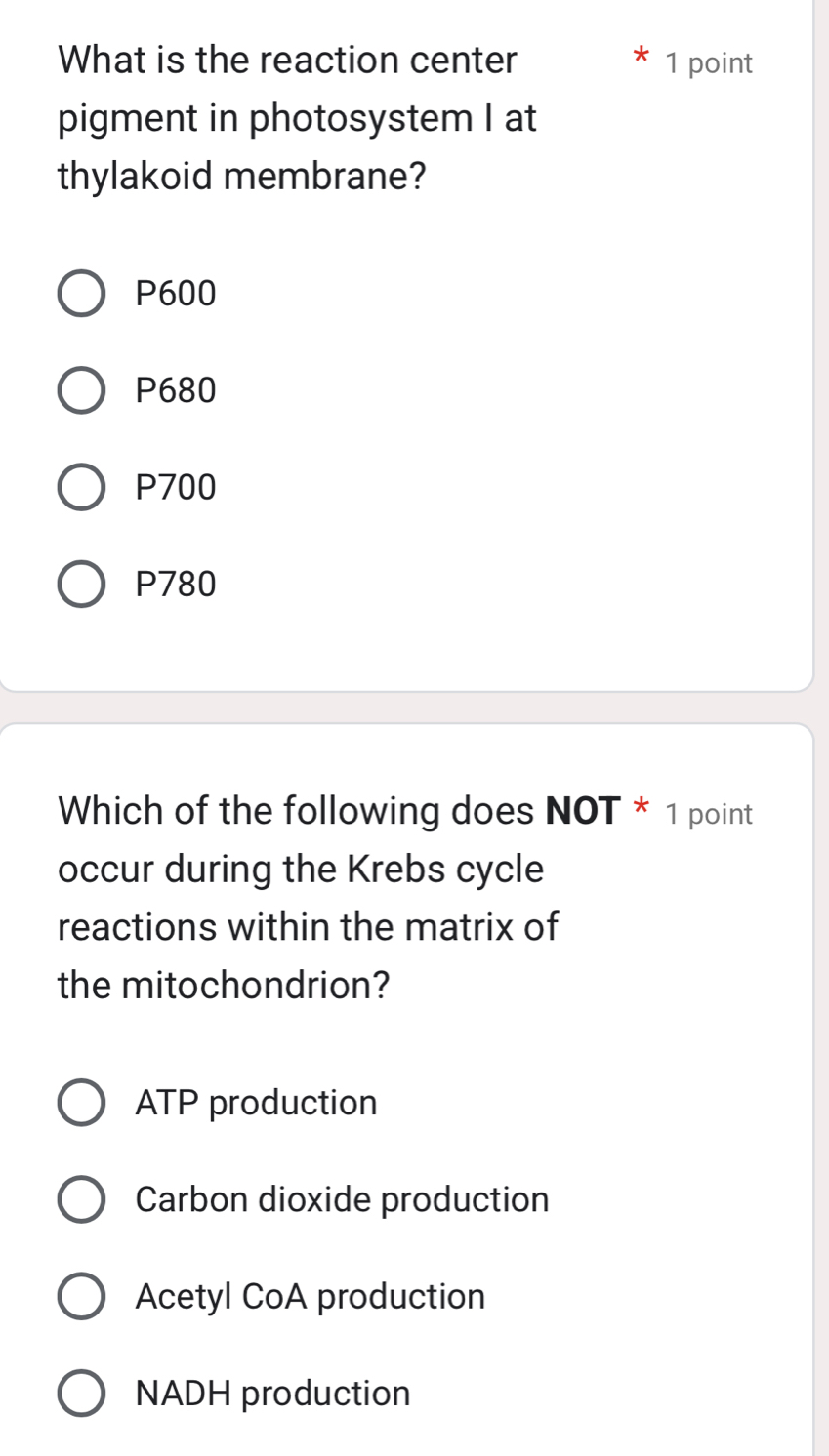Choose P780 as the answer
Viewport: 829px width, 1456px height.
(x=81, y=584)
